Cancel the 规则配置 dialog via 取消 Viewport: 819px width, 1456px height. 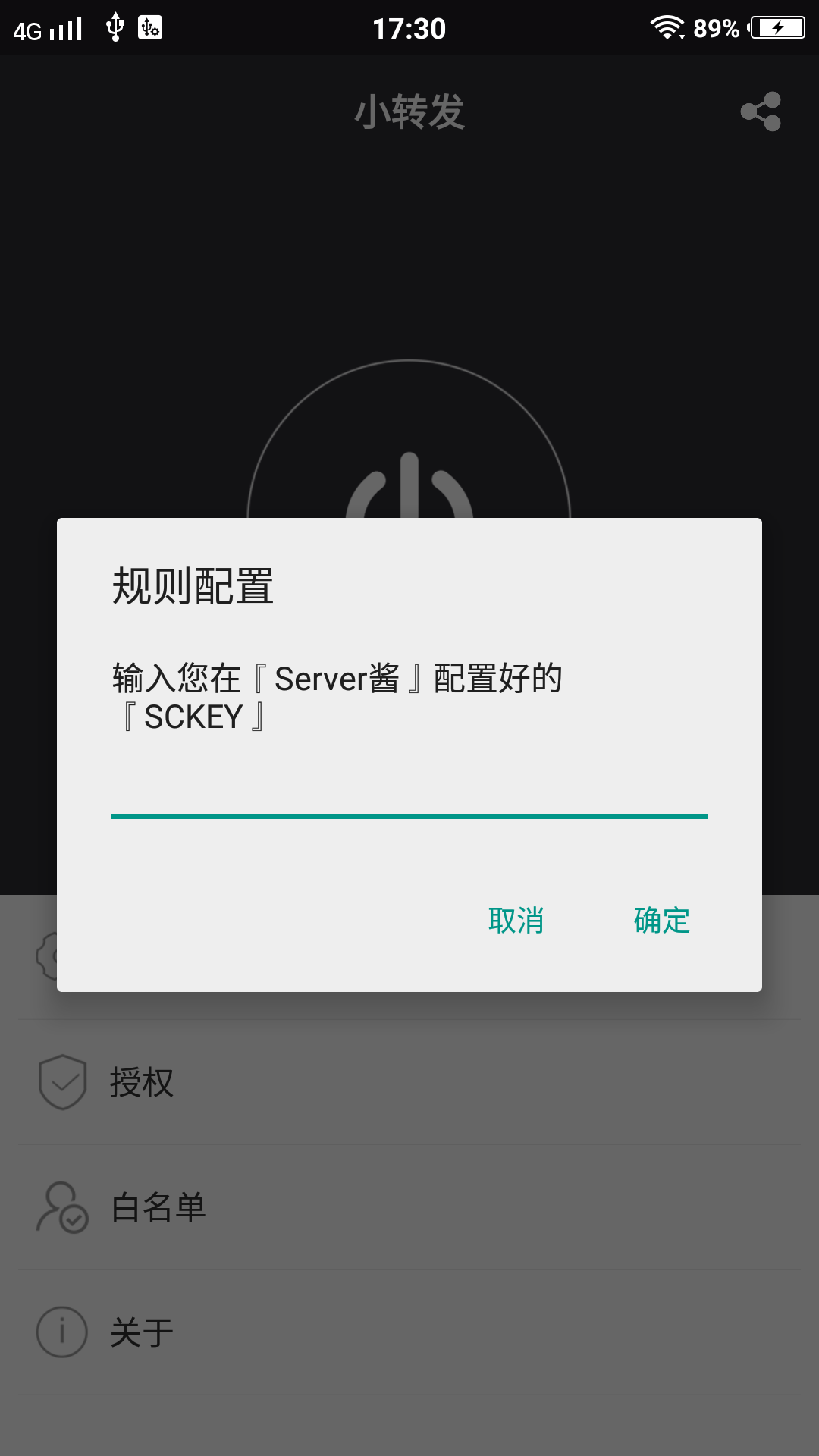pyautogui.click(x=516, y=921)
